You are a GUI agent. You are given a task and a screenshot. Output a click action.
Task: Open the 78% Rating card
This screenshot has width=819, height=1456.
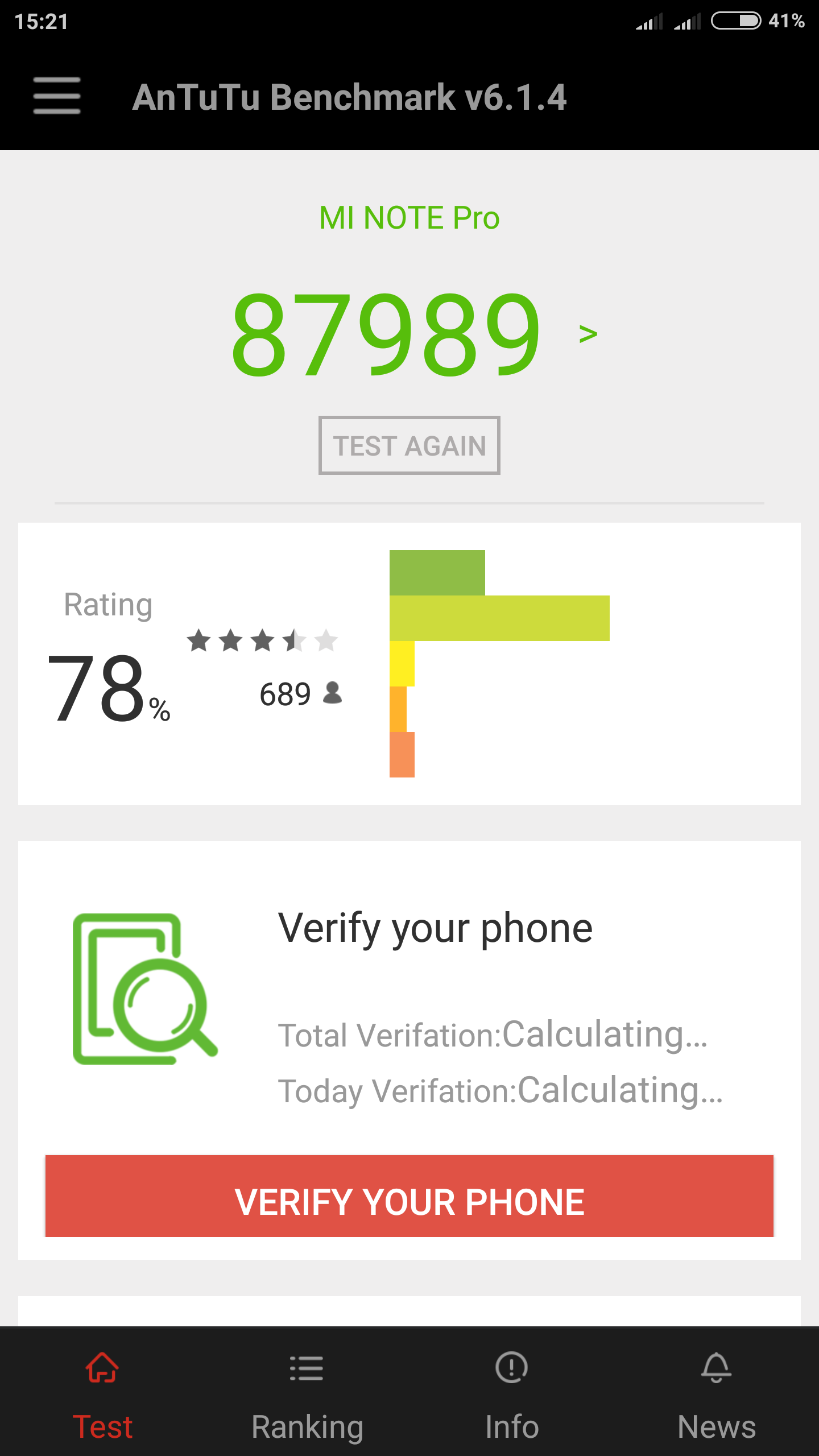pyautogui.click(x=409, y=663)
